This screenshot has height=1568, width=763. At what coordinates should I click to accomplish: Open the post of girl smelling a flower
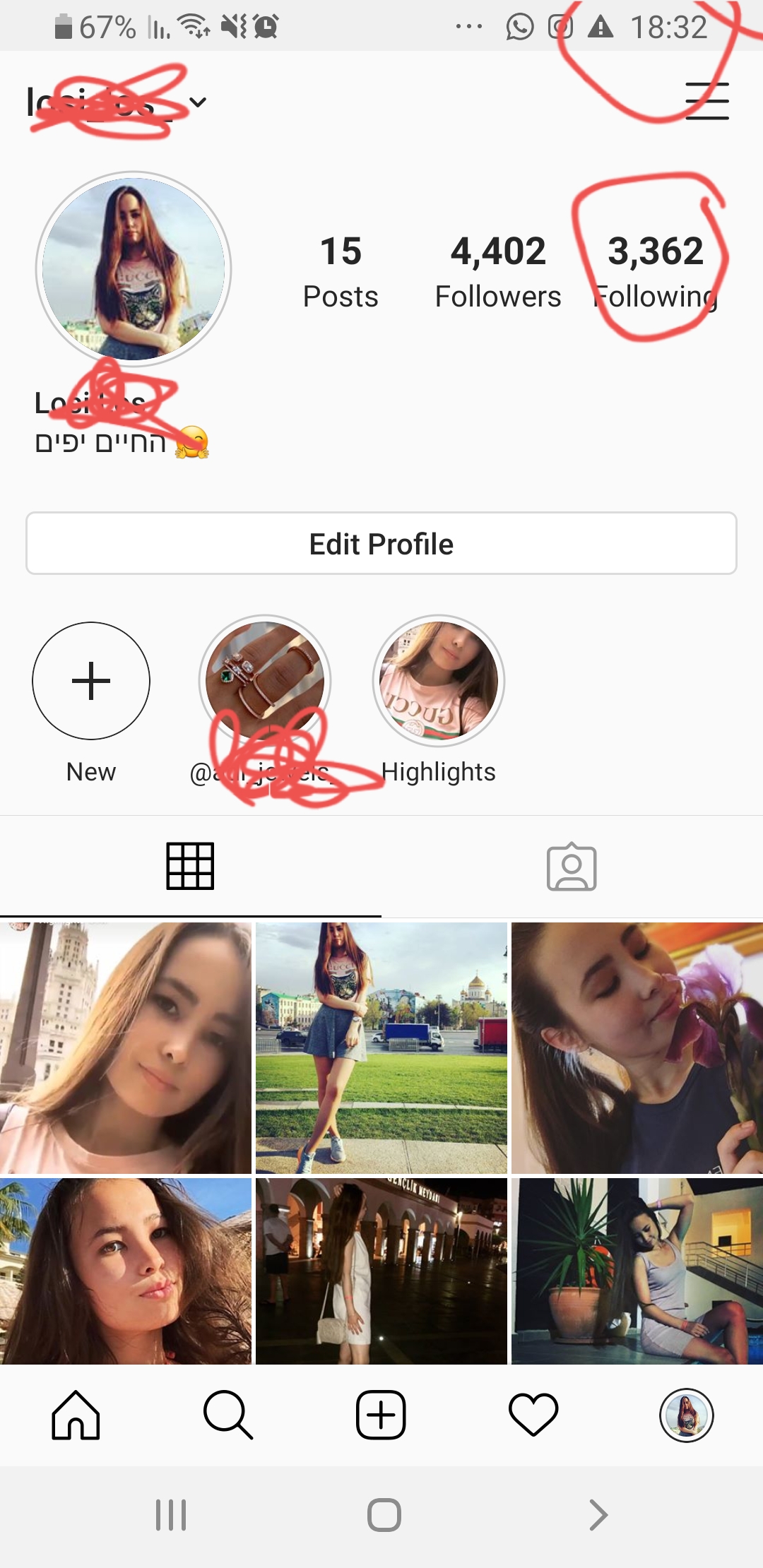637,1047
